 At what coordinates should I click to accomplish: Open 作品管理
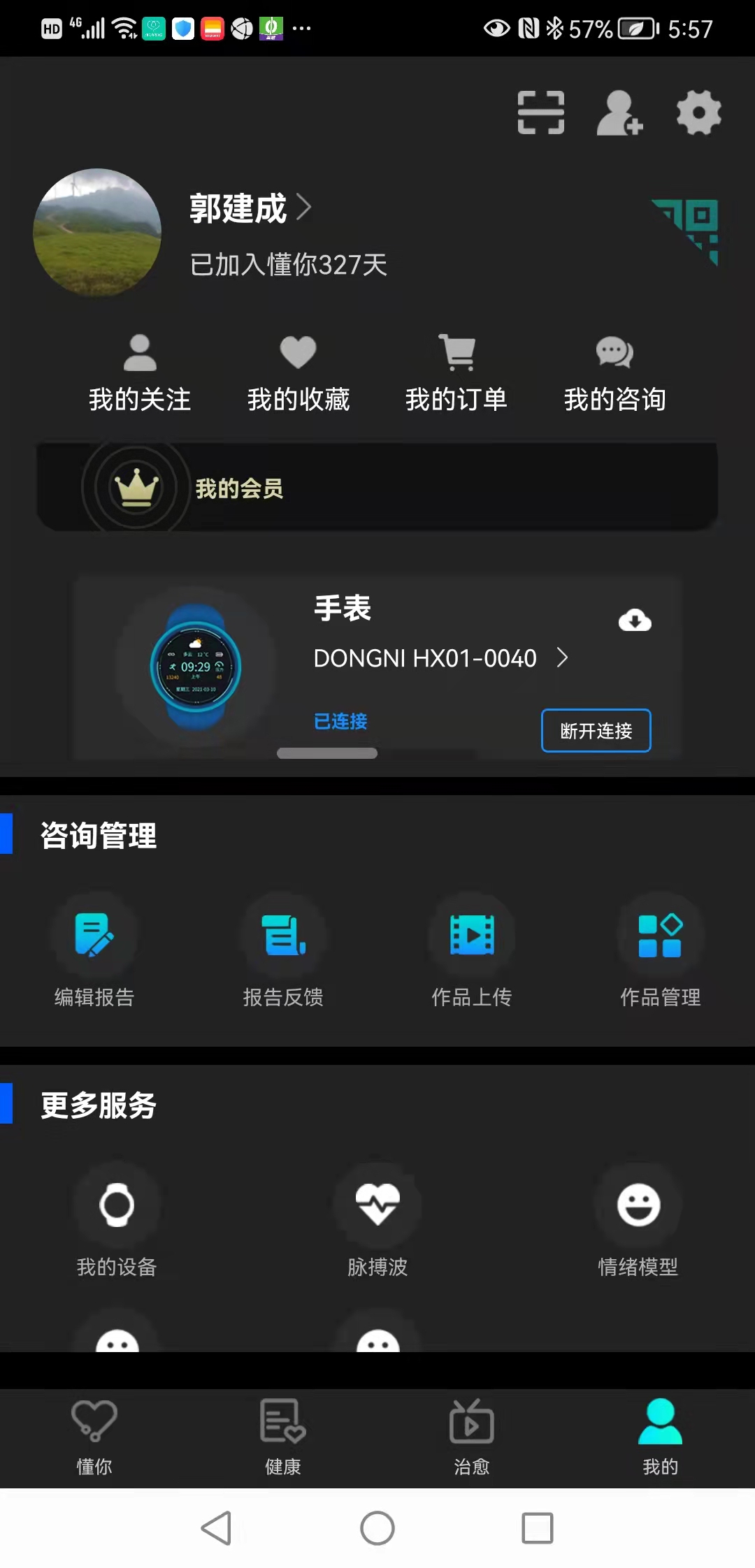point(661,950)
